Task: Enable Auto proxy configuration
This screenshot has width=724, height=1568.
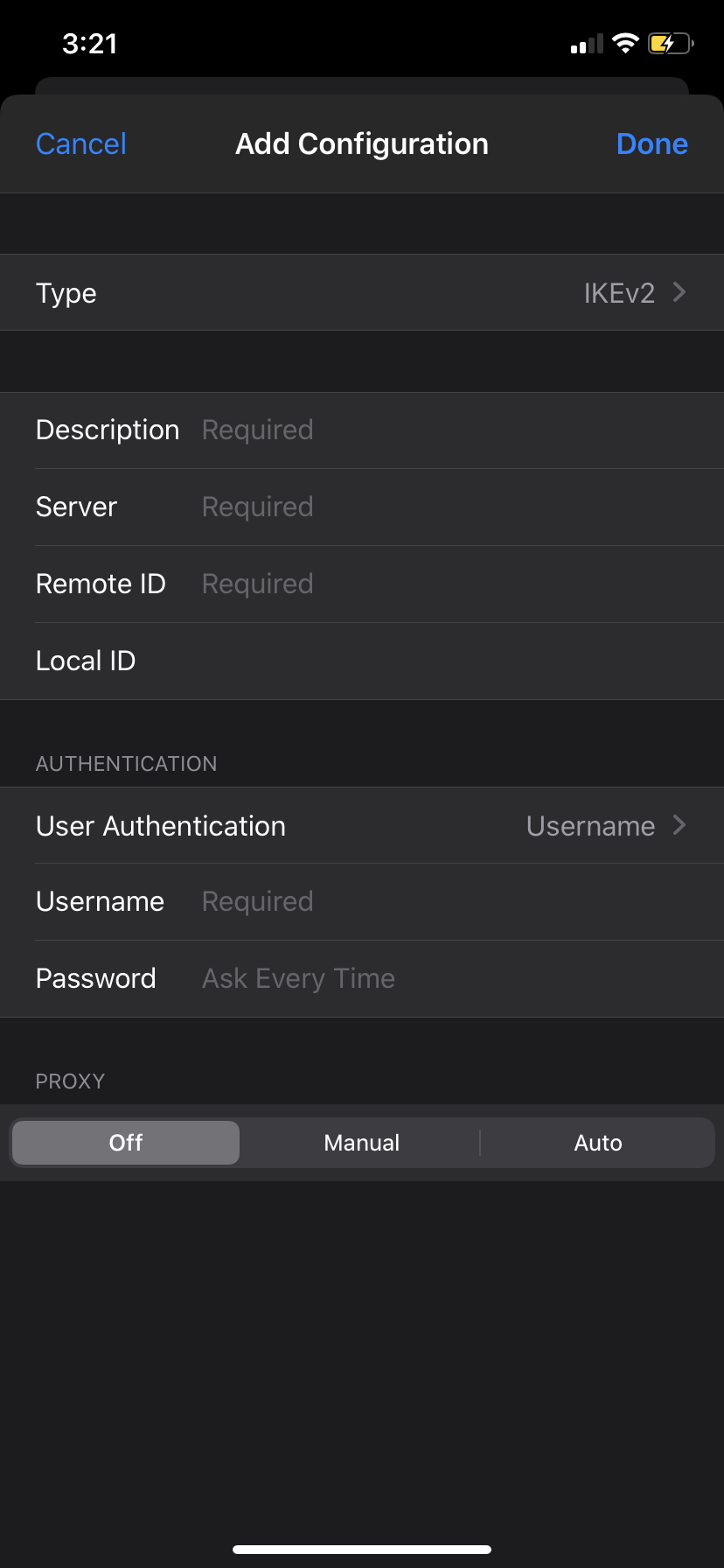Action: [x=598, y=1142]
